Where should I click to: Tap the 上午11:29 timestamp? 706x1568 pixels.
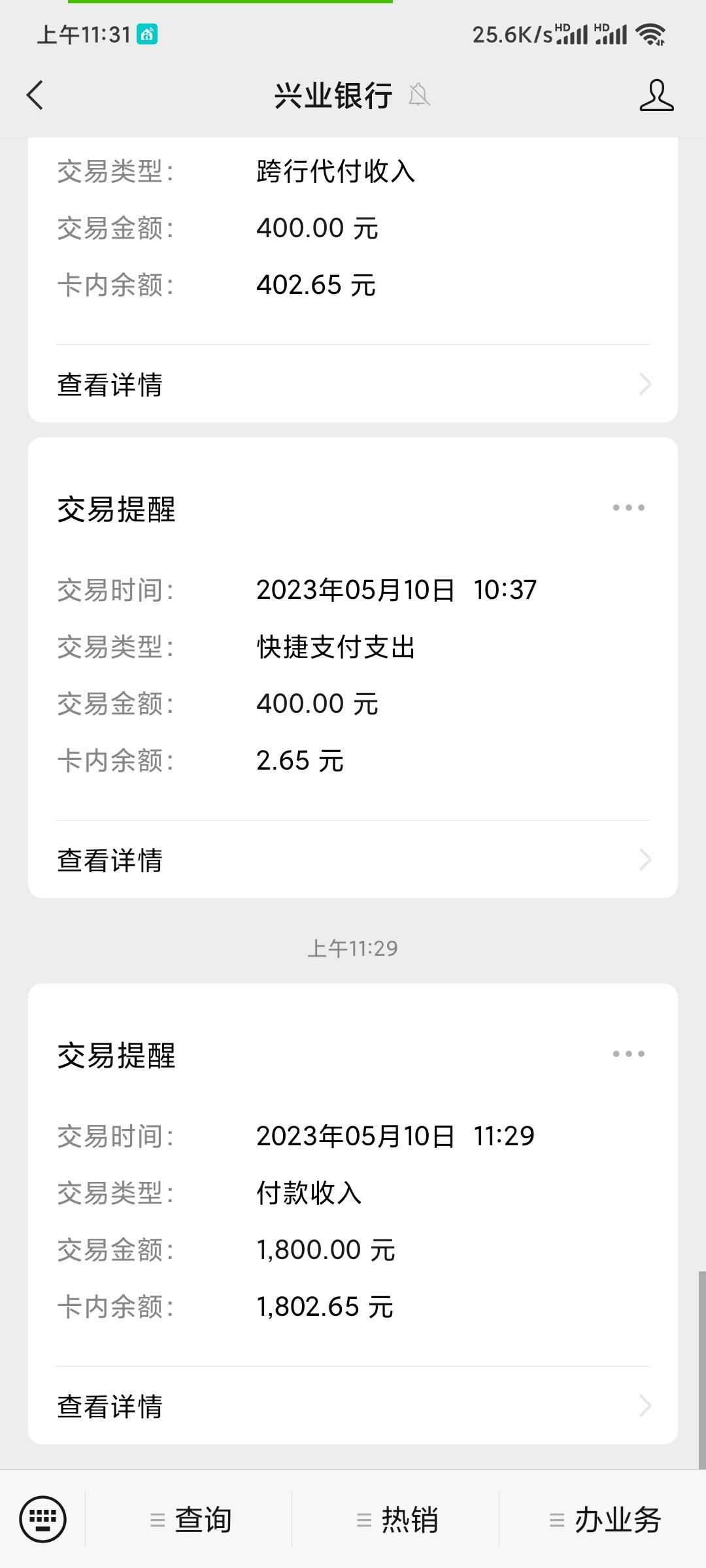point(353,948)
